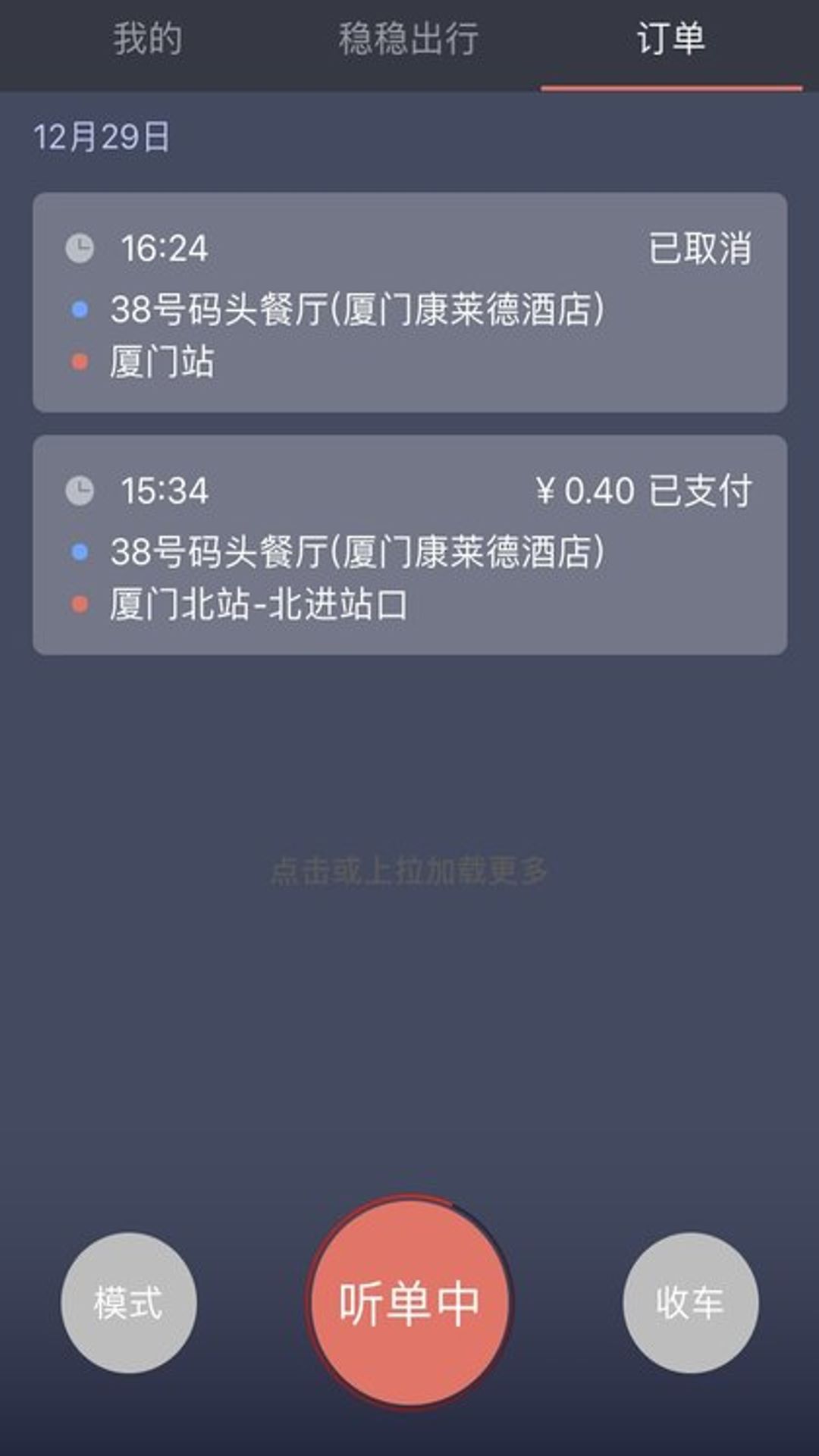Tap the 听单中 order-listening button
The image size is (819, 1456).
(409, 1303)
